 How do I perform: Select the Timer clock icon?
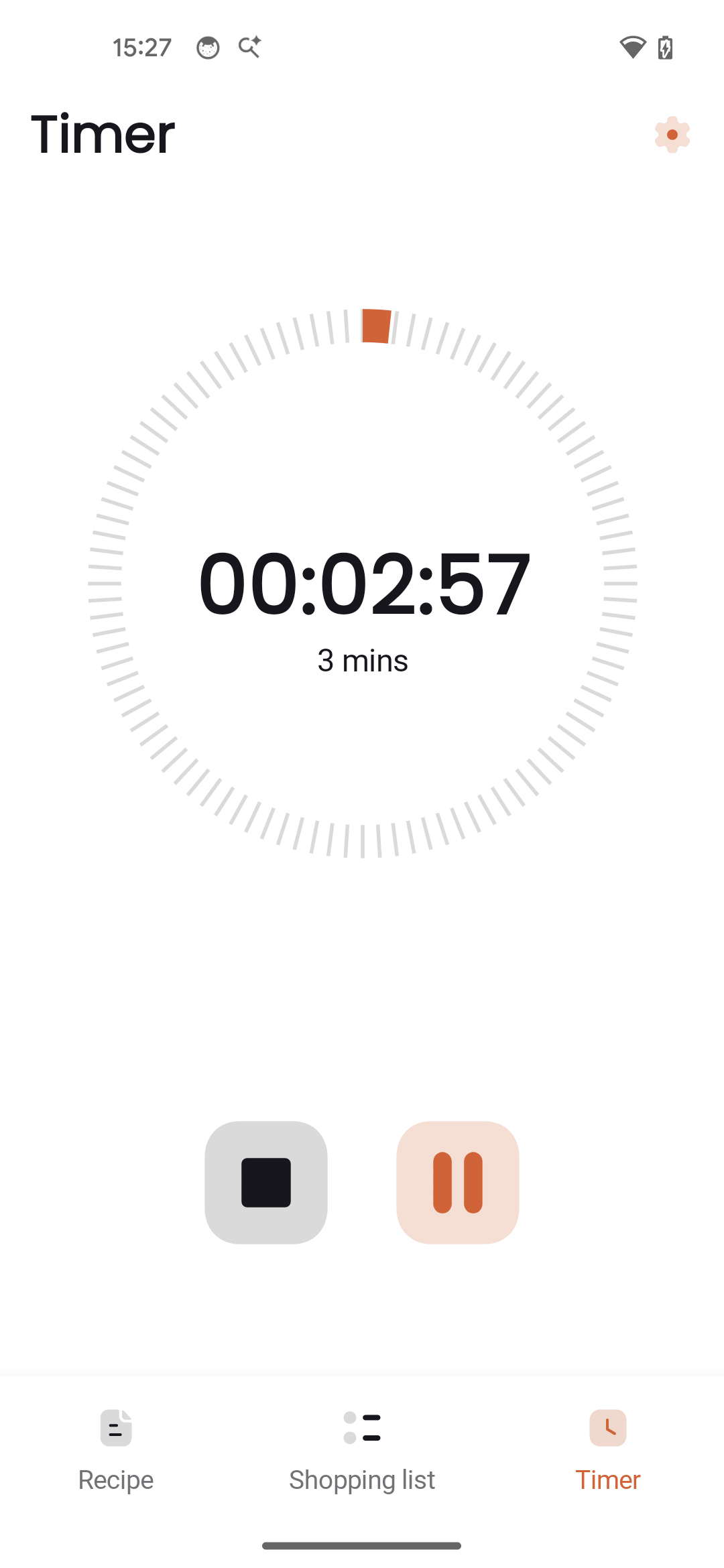pyautogui.click(x=607, y=1428)
